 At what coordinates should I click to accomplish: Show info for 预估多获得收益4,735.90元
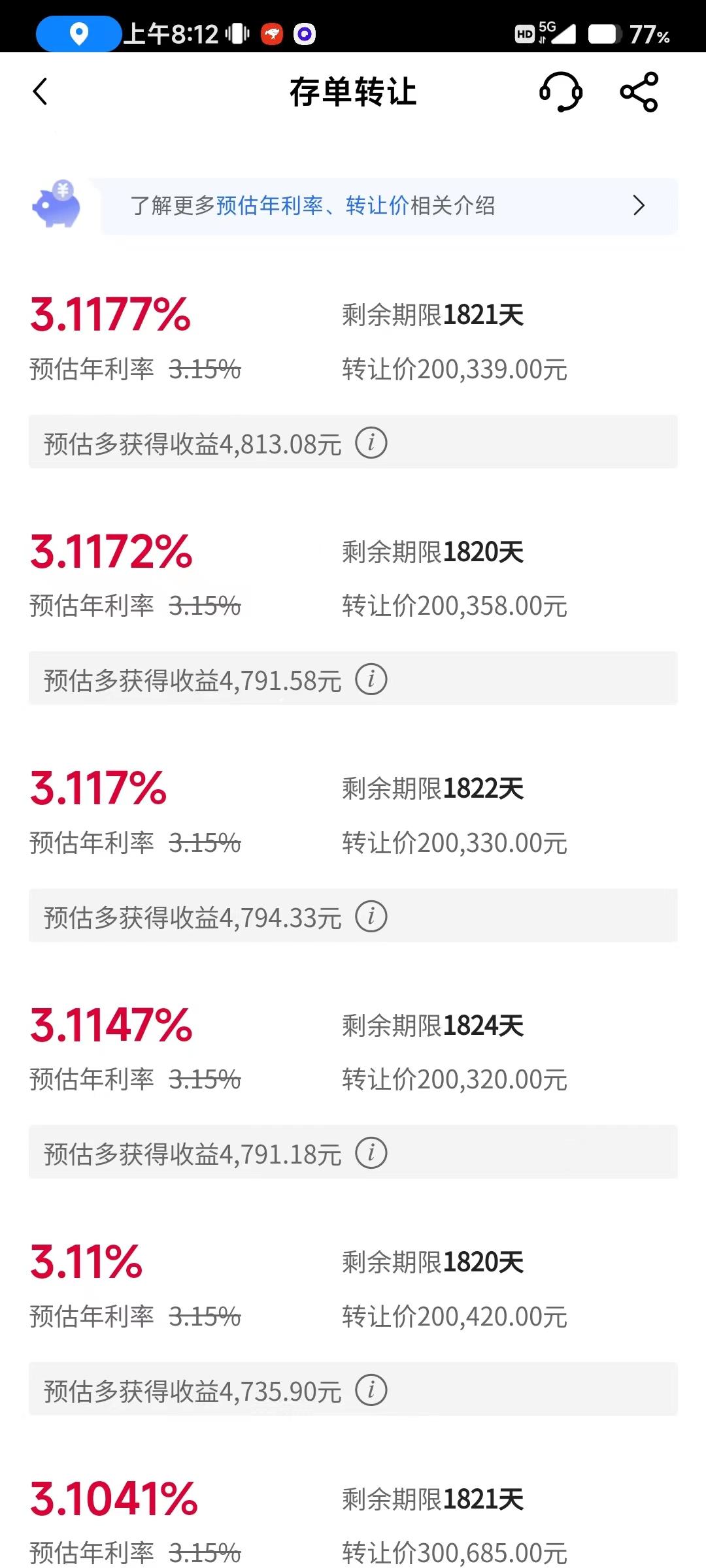[x=371, y=1390]
